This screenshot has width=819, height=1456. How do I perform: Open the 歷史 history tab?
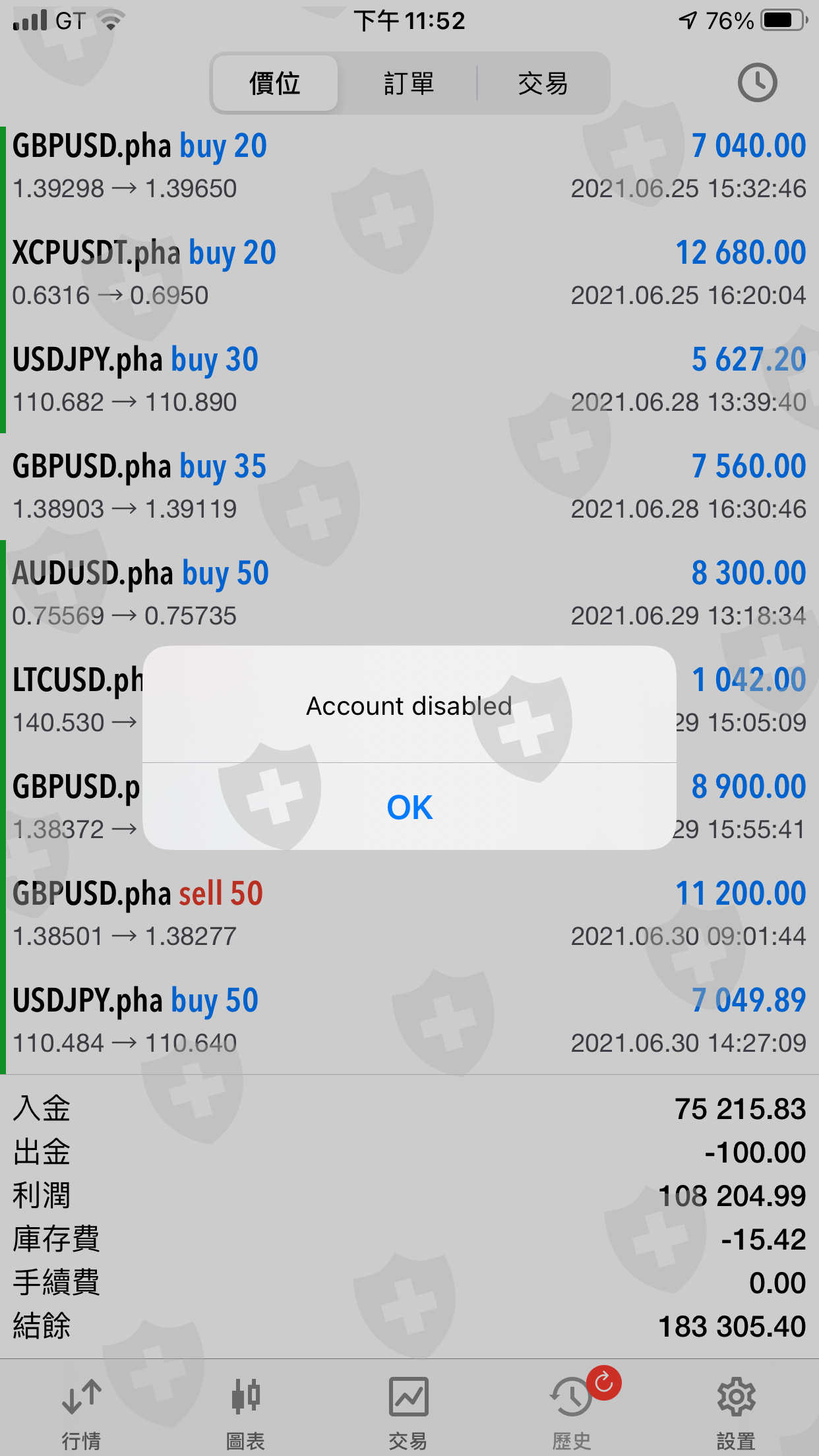pyautogui.click(x=572, y=1412)
